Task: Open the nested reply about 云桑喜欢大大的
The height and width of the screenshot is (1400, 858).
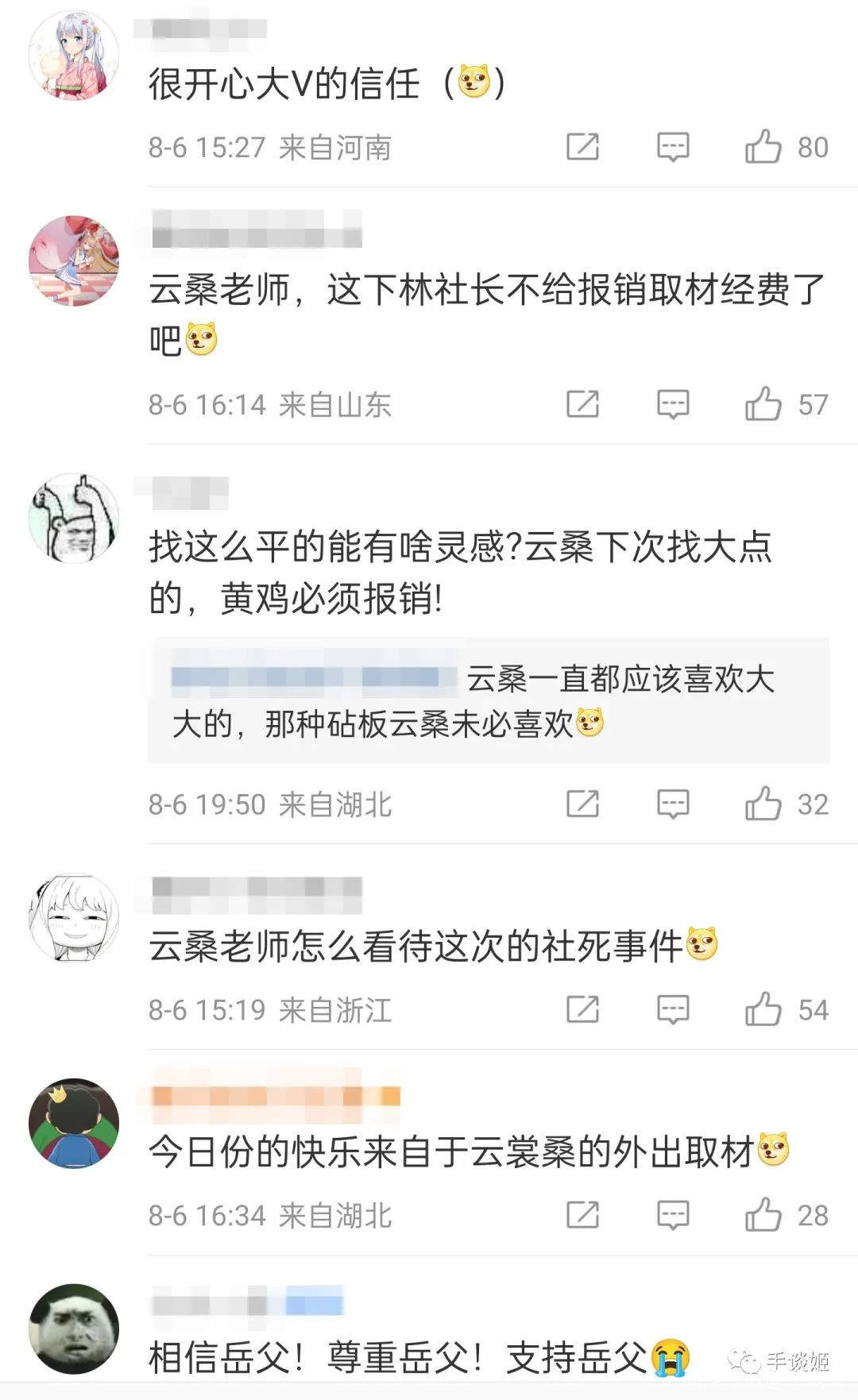Action: pyautogui.click(x=488, y=700)
